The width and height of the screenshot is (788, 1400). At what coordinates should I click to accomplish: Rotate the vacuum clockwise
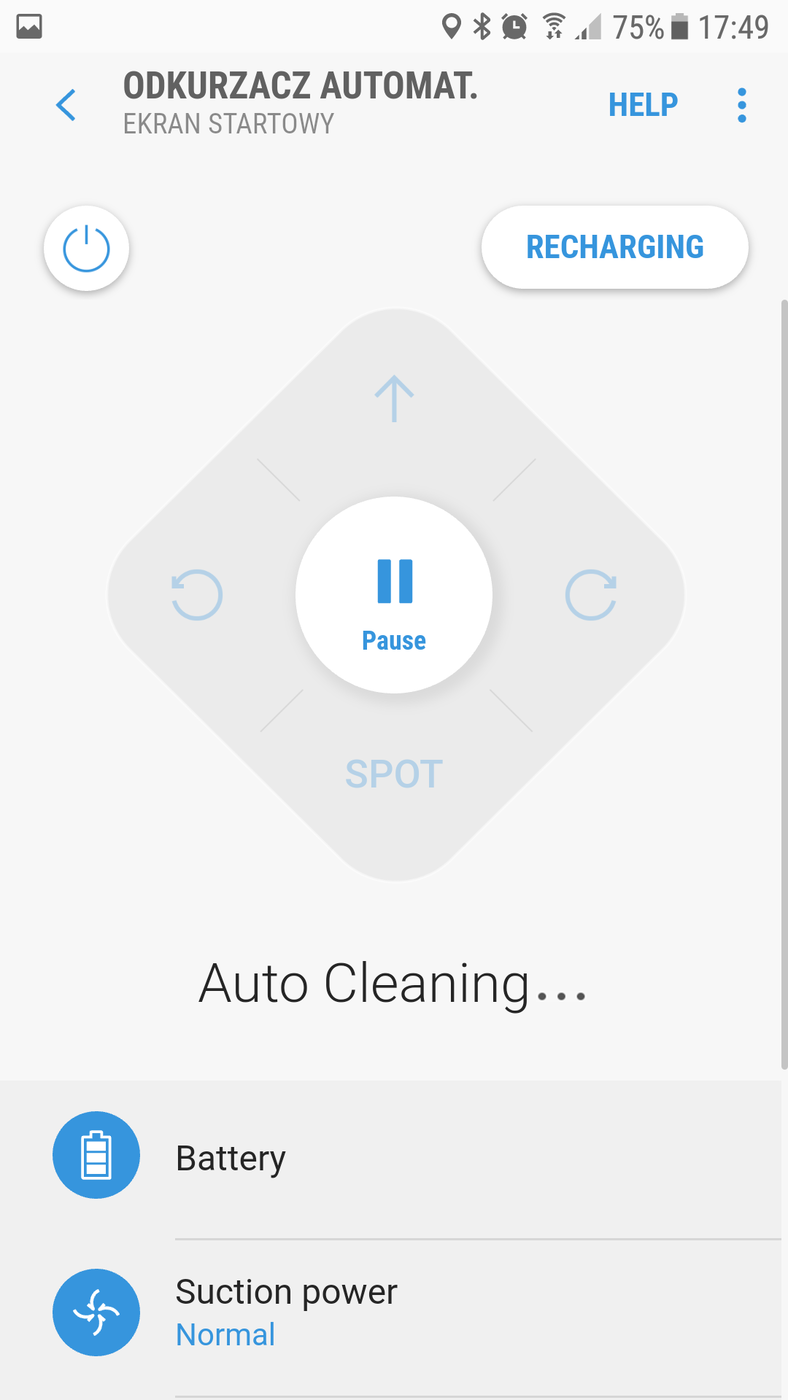click(x=590, y=595)
